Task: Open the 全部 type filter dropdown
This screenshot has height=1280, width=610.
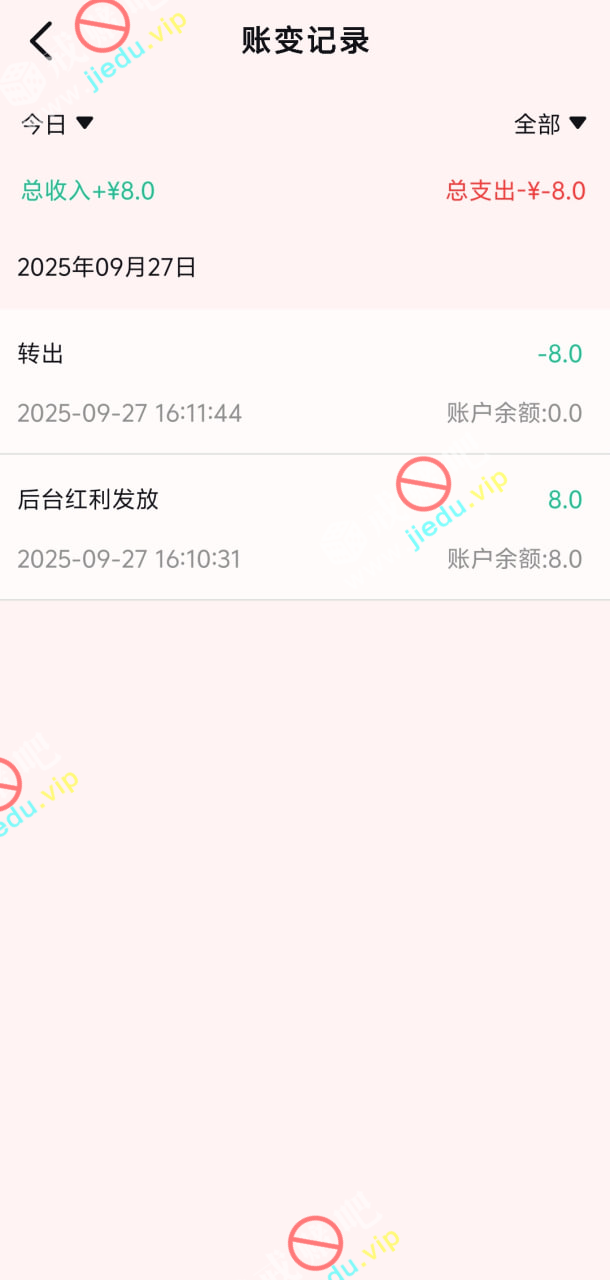Action: click(x=549, y=124)
